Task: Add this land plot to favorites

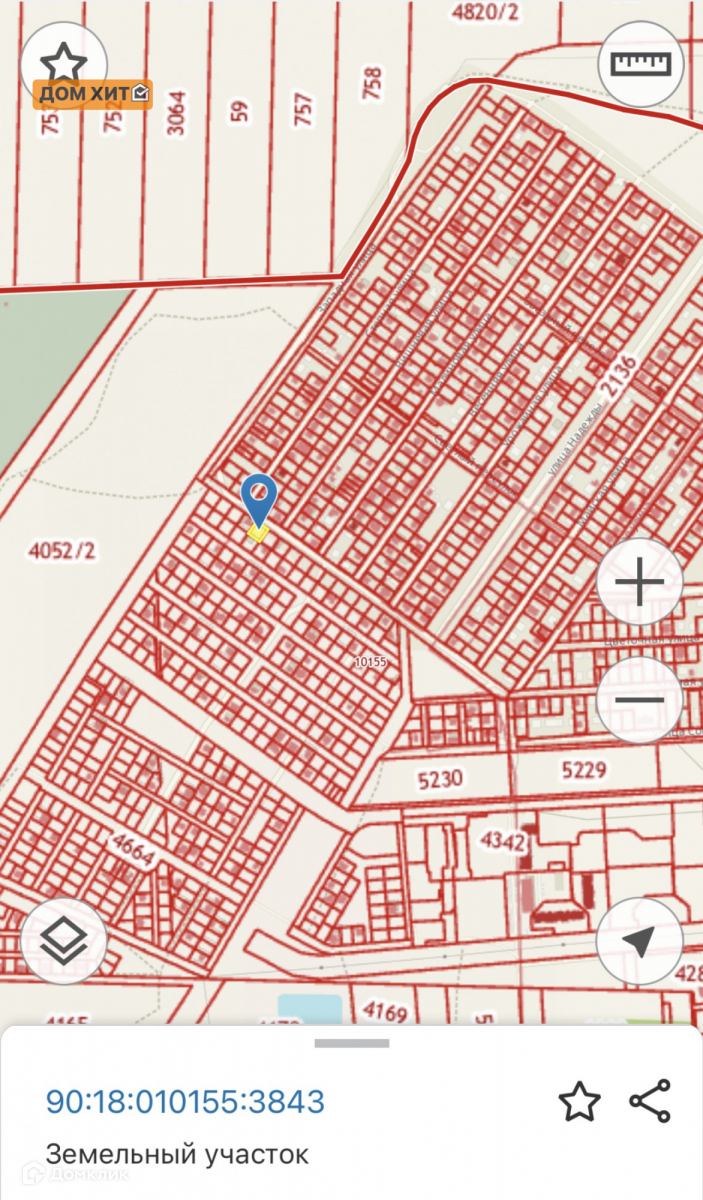Action: pos(579,1102)
